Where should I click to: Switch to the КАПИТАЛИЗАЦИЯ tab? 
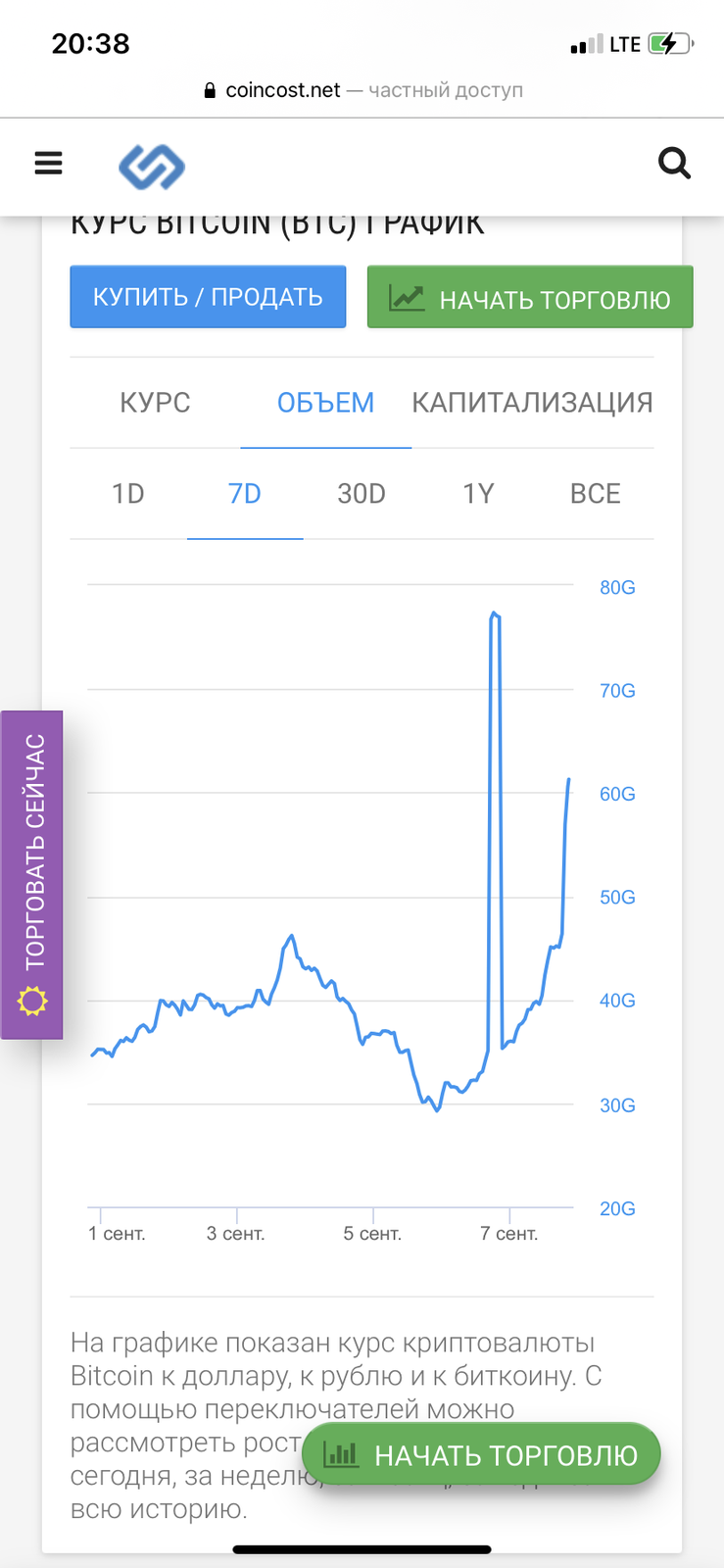point(532,403)
